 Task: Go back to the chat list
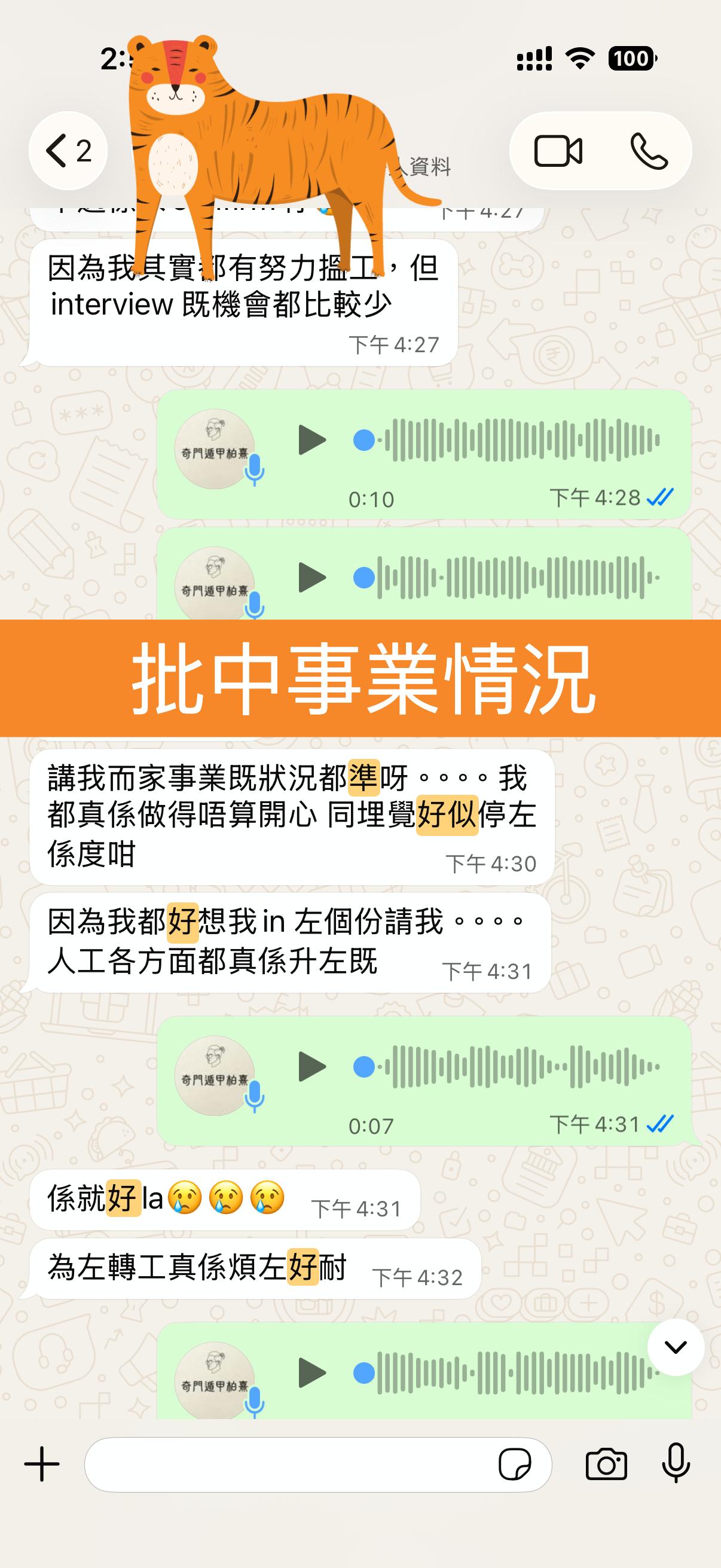[x=67, y=151]
